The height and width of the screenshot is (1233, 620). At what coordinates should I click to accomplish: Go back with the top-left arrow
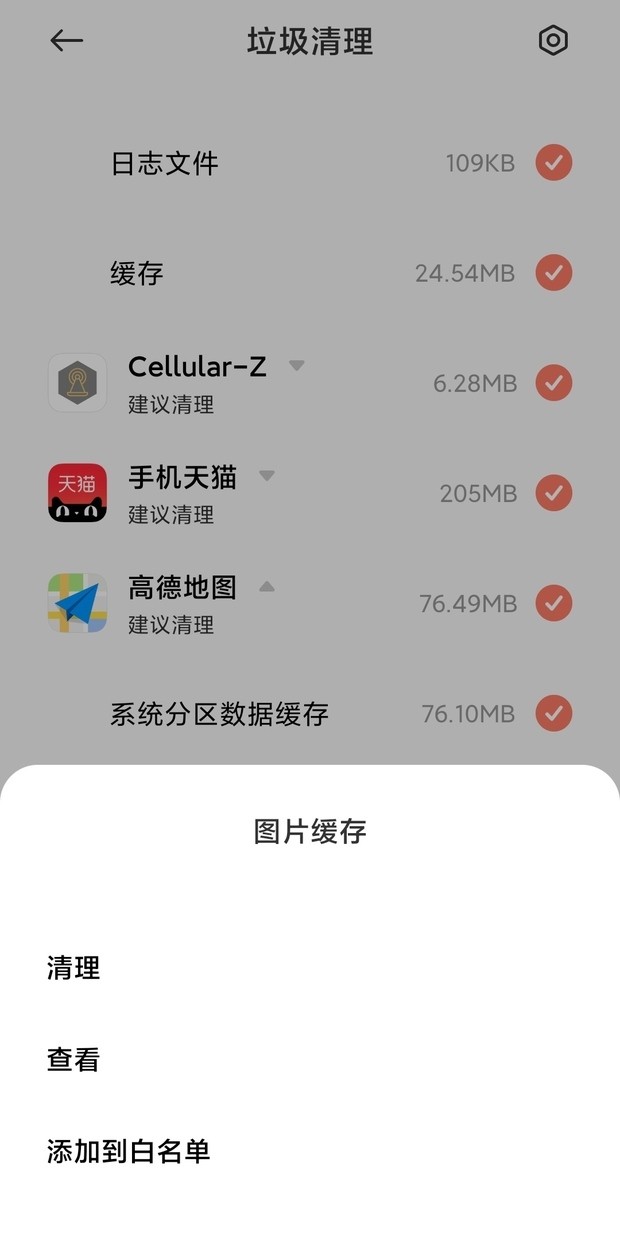point(66,41)
